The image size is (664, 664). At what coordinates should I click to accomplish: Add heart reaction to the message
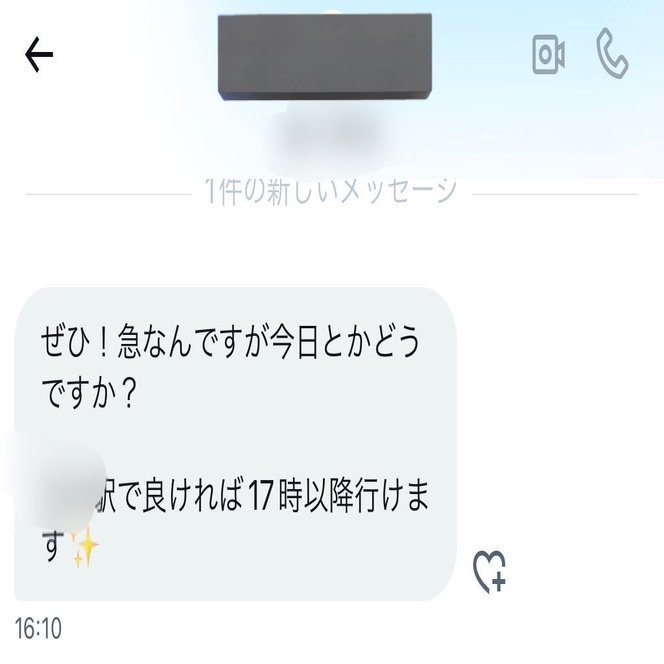(x=489, y=569)
